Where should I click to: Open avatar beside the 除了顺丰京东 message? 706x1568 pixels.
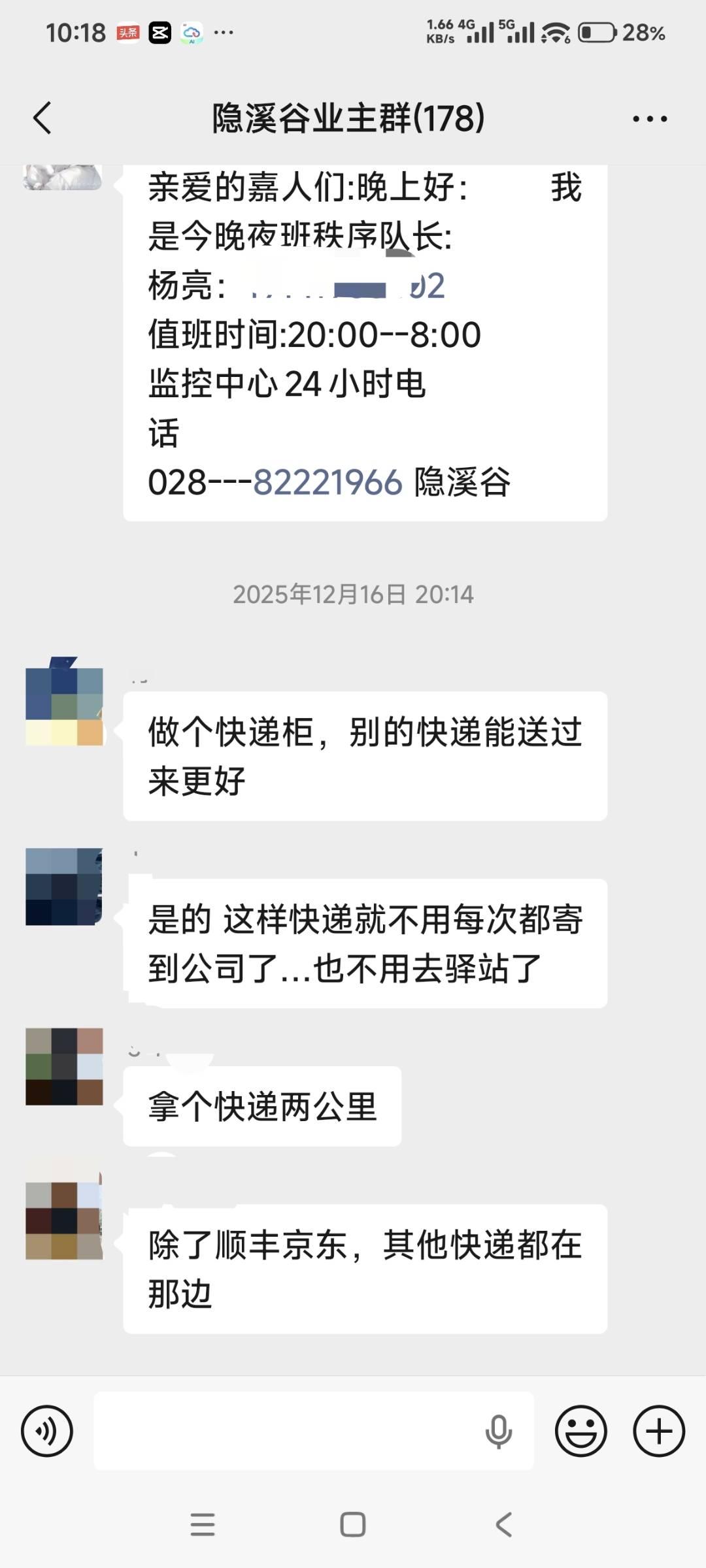[64, 1220]
